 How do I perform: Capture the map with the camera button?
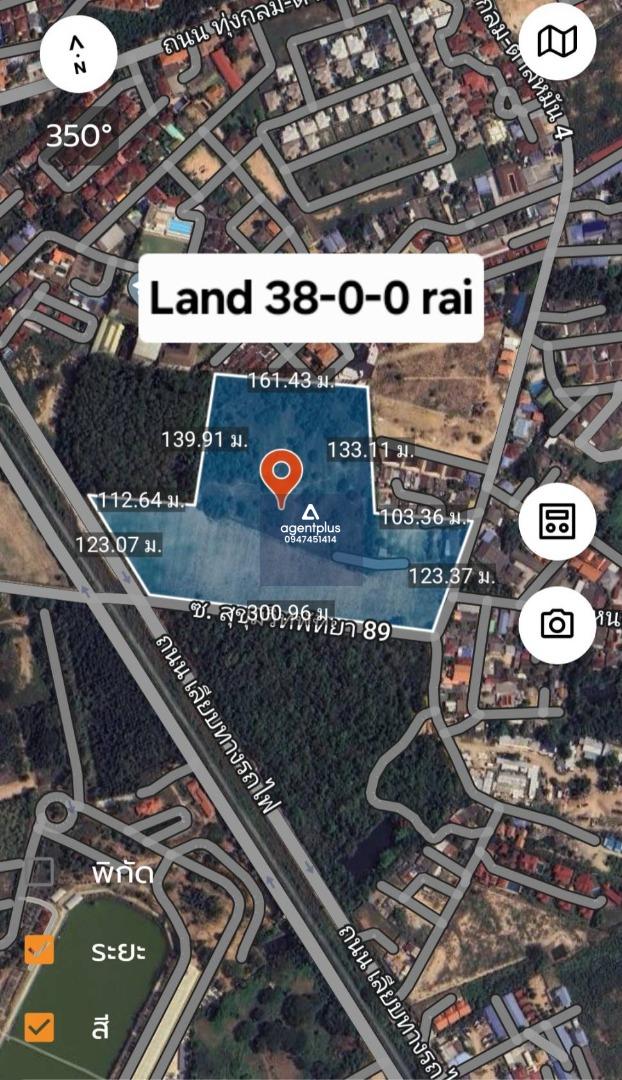point(557,625)
